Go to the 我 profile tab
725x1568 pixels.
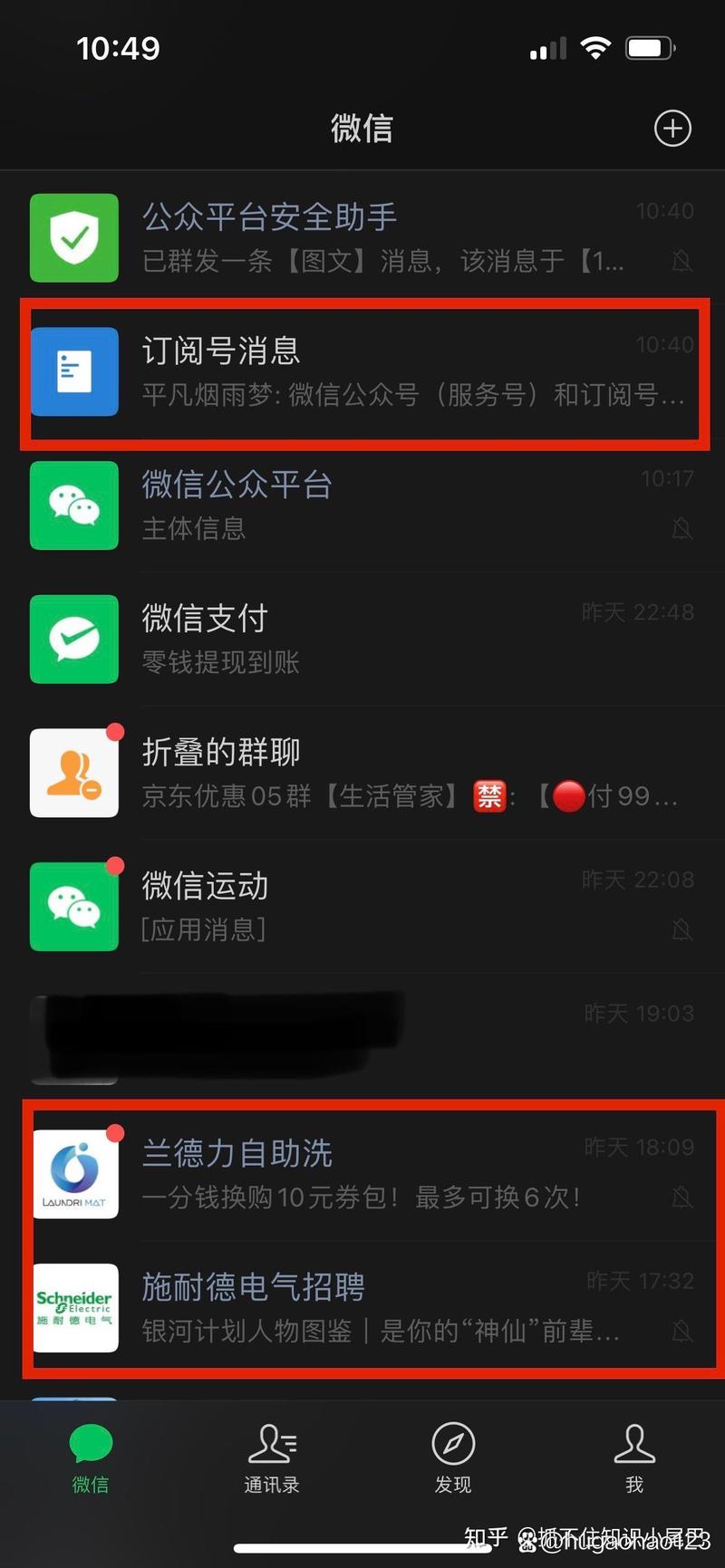click(x=634, y=1458)
